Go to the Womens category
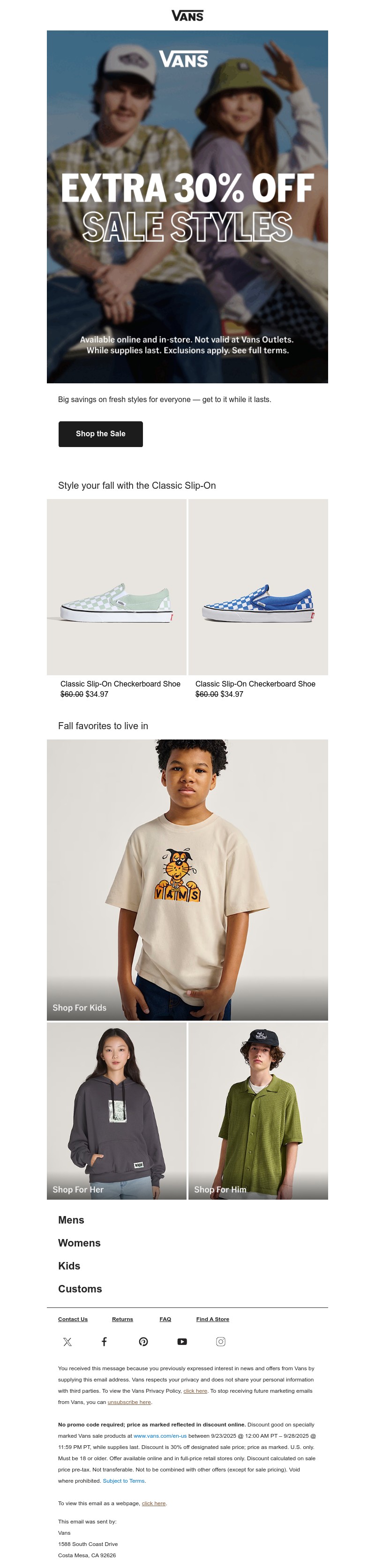The height and width of the screenshot is (1568, 375). (x=79, y=1243)
